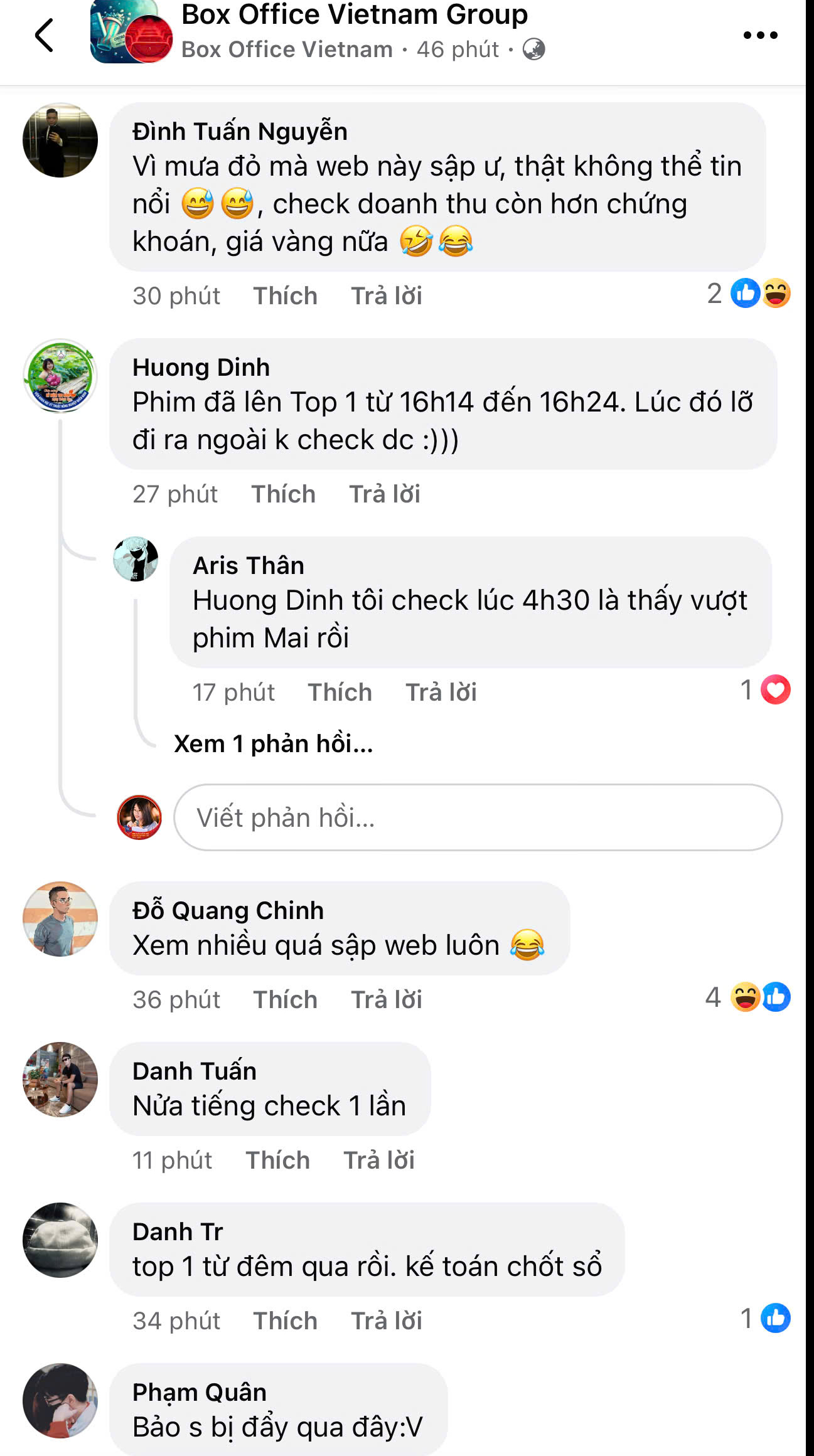Image resolution: width=814 pixels, height=1456 pixels.
Task: Reply to Danh Tuấn's comment
Action: pyautogui.click(x=378, y=1160)
